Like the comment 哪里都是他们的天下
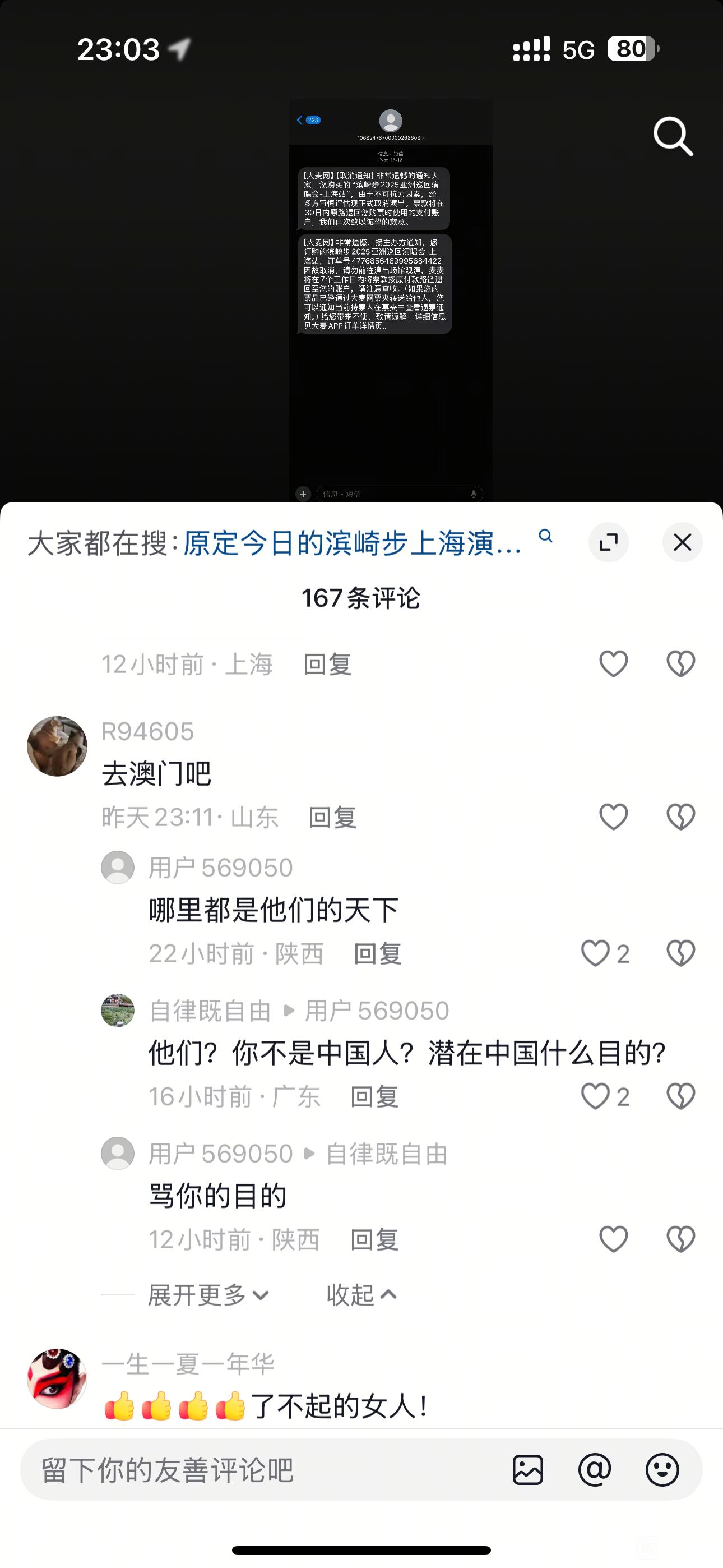The width and height of the screenshot is (723, 1568). click(x=596, y=953)
